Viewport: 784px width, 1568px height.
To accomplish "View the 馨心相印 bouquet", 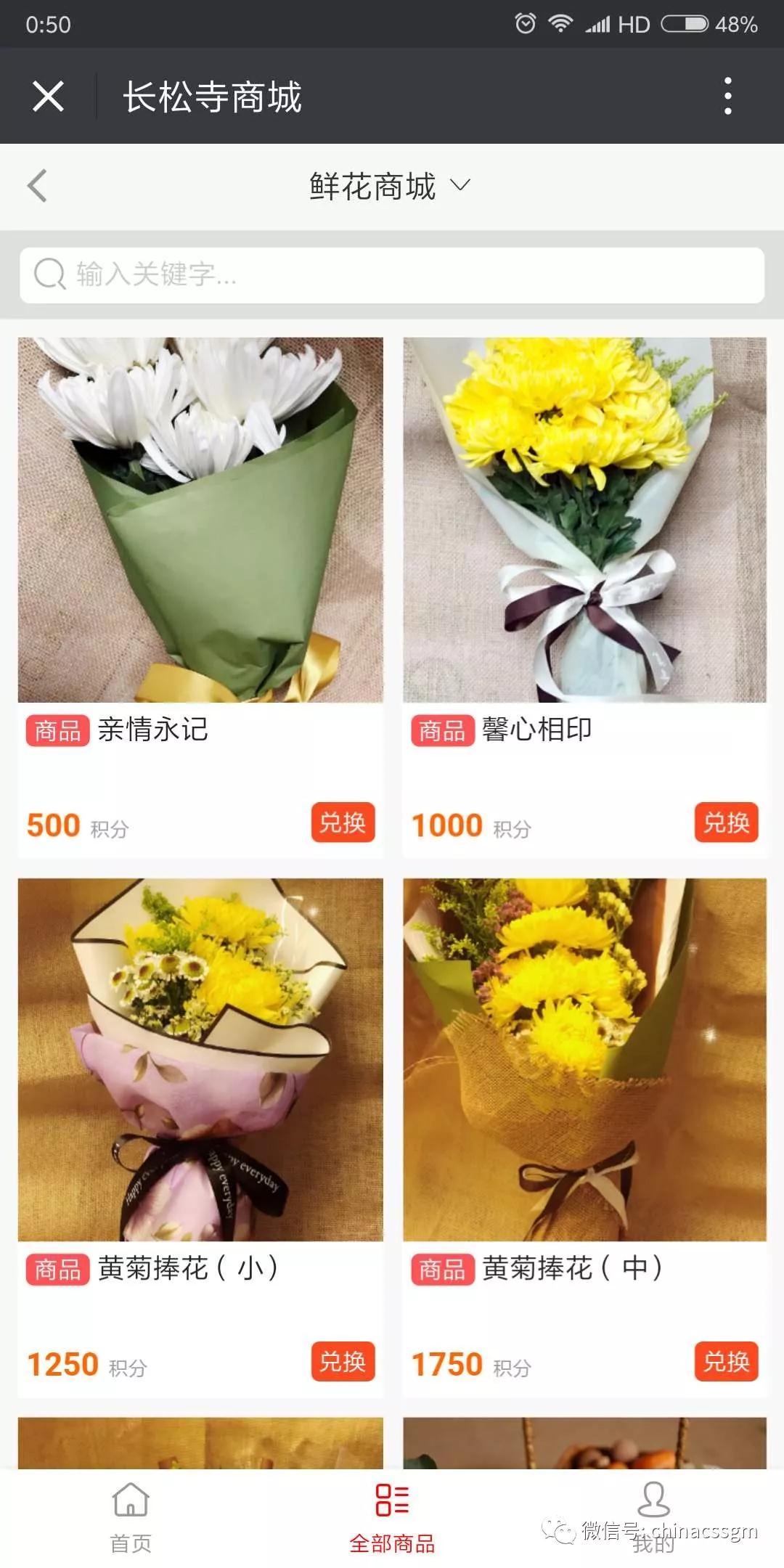I will (584, 520).
